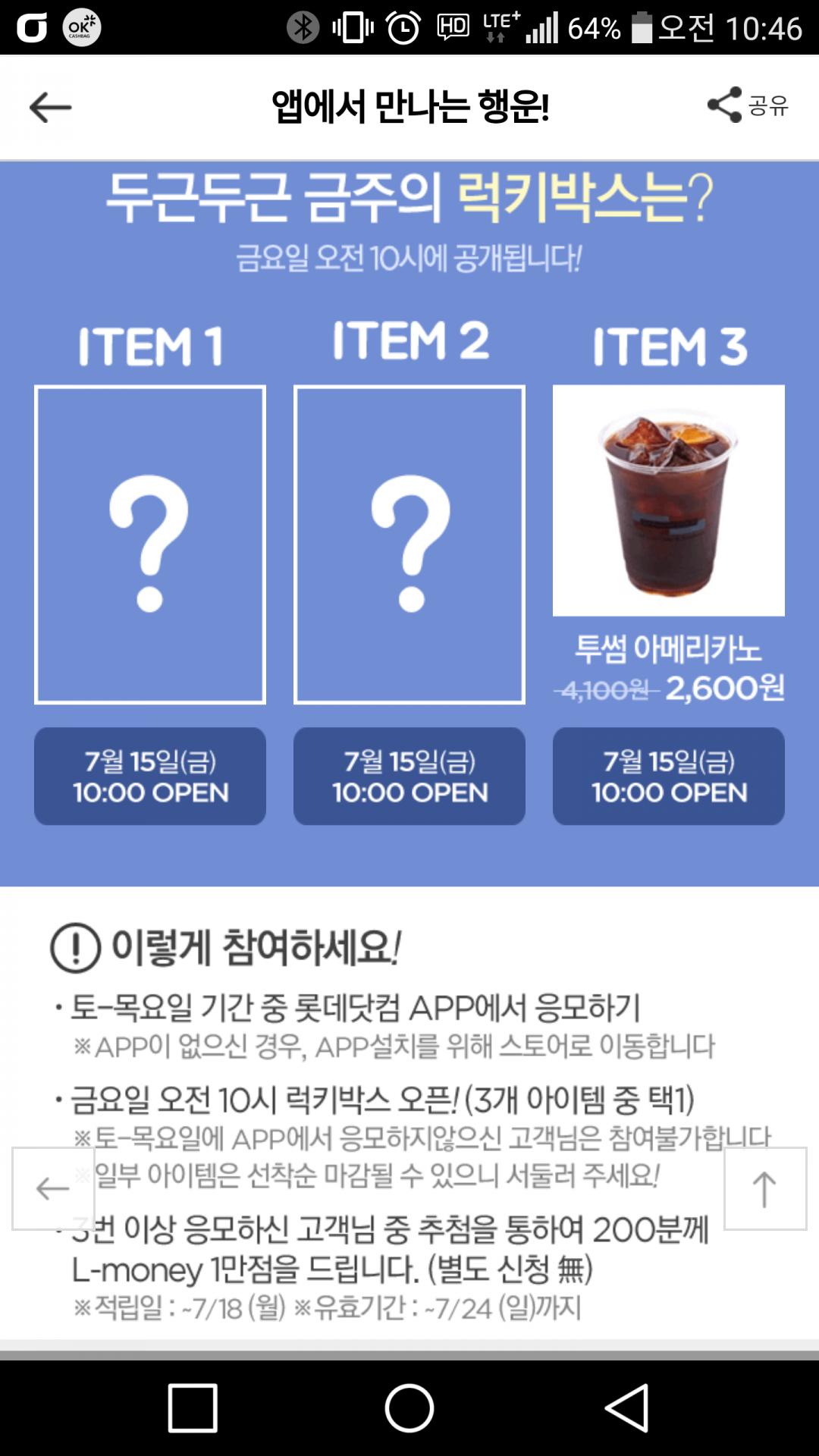Open the ITEM 1 mystery box
This screenshot has height=1456, width=819.
pos(150,544)
